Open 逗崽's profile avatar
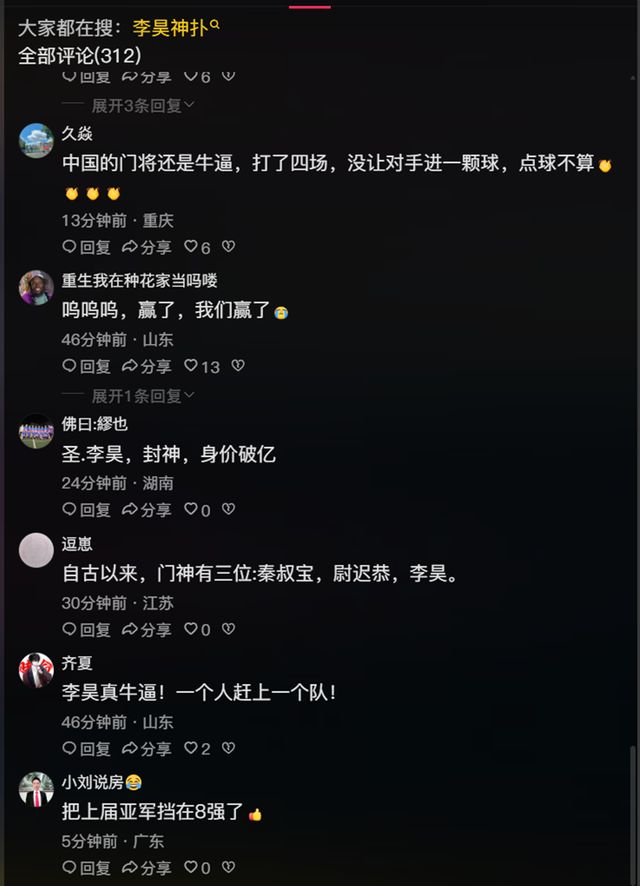This screenshot has height=886, width=640. tap(36, 550)
